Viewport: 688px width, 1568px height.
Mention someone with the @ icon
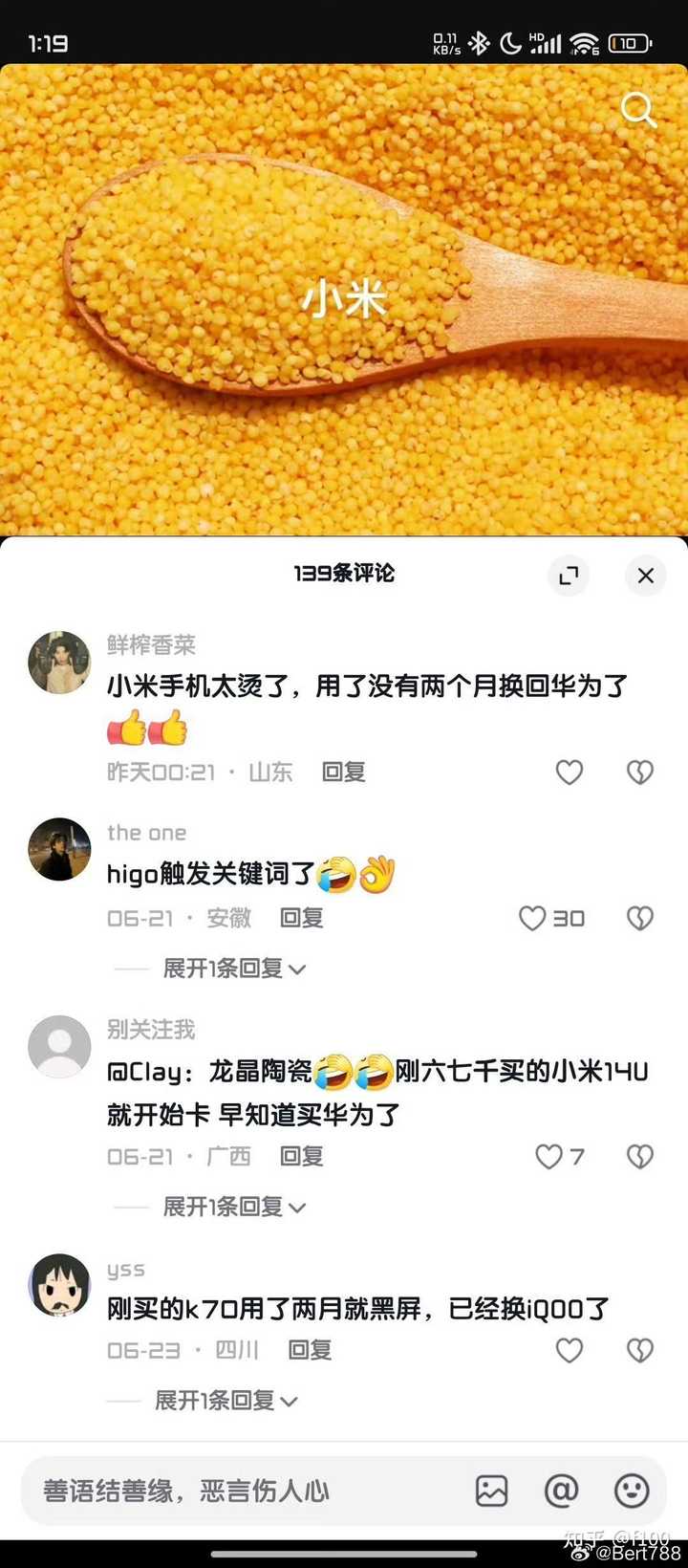point(561,1492)
